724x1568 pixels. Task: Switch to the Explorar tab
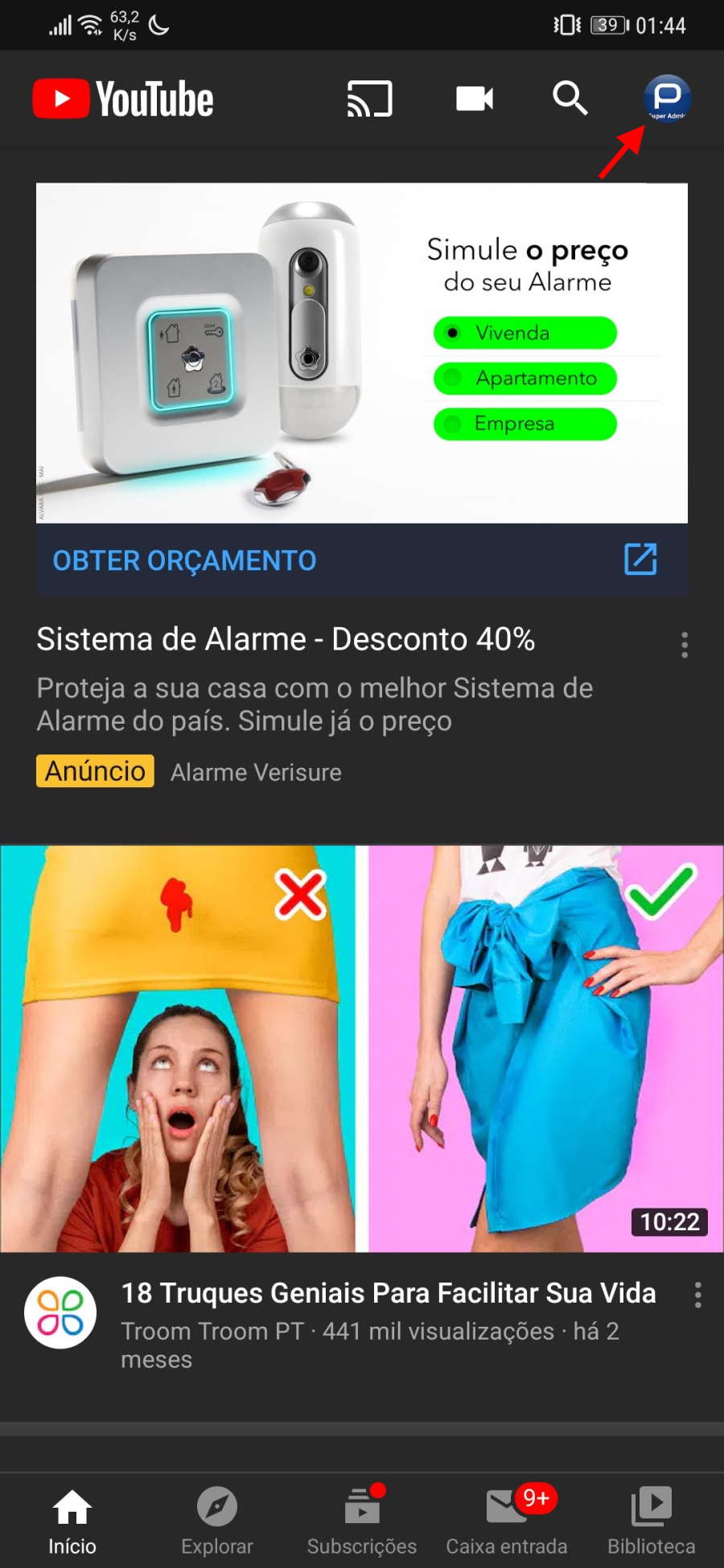coord(217,1521)
